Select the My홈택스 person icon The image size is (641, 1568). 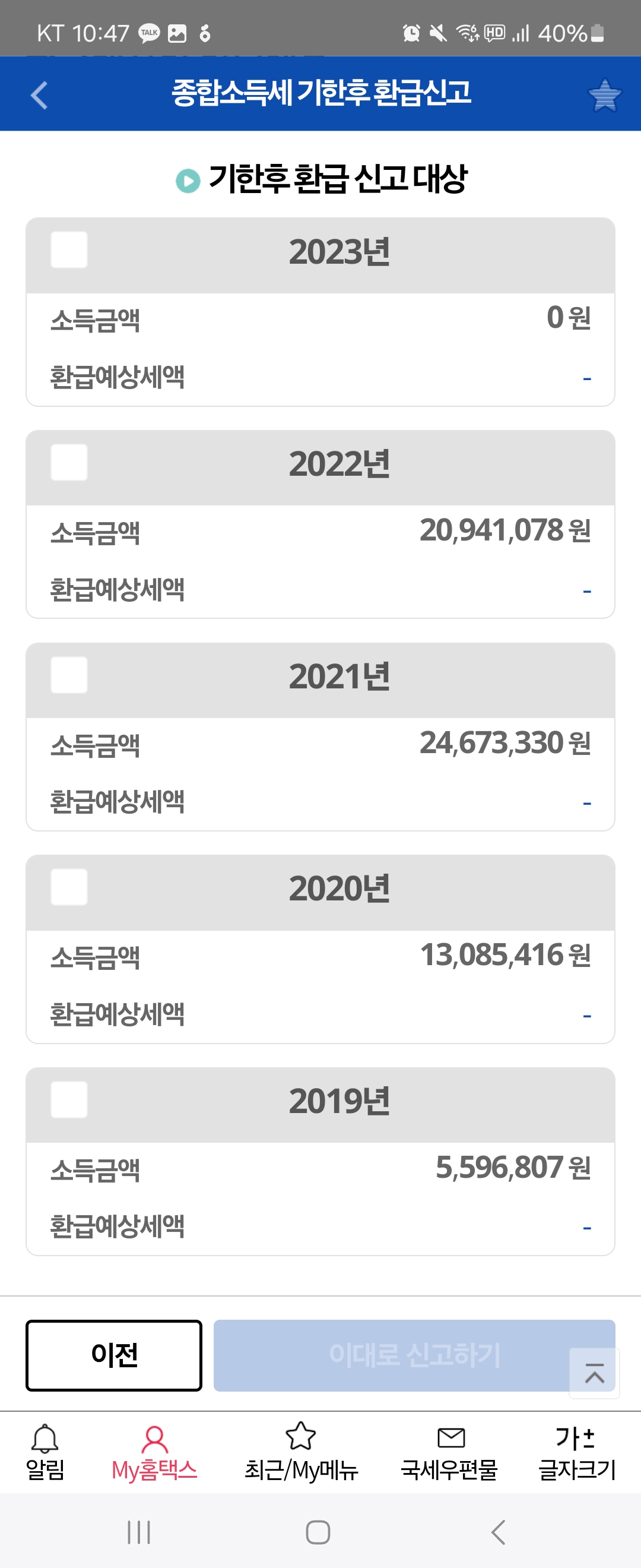coord(156,1452)
